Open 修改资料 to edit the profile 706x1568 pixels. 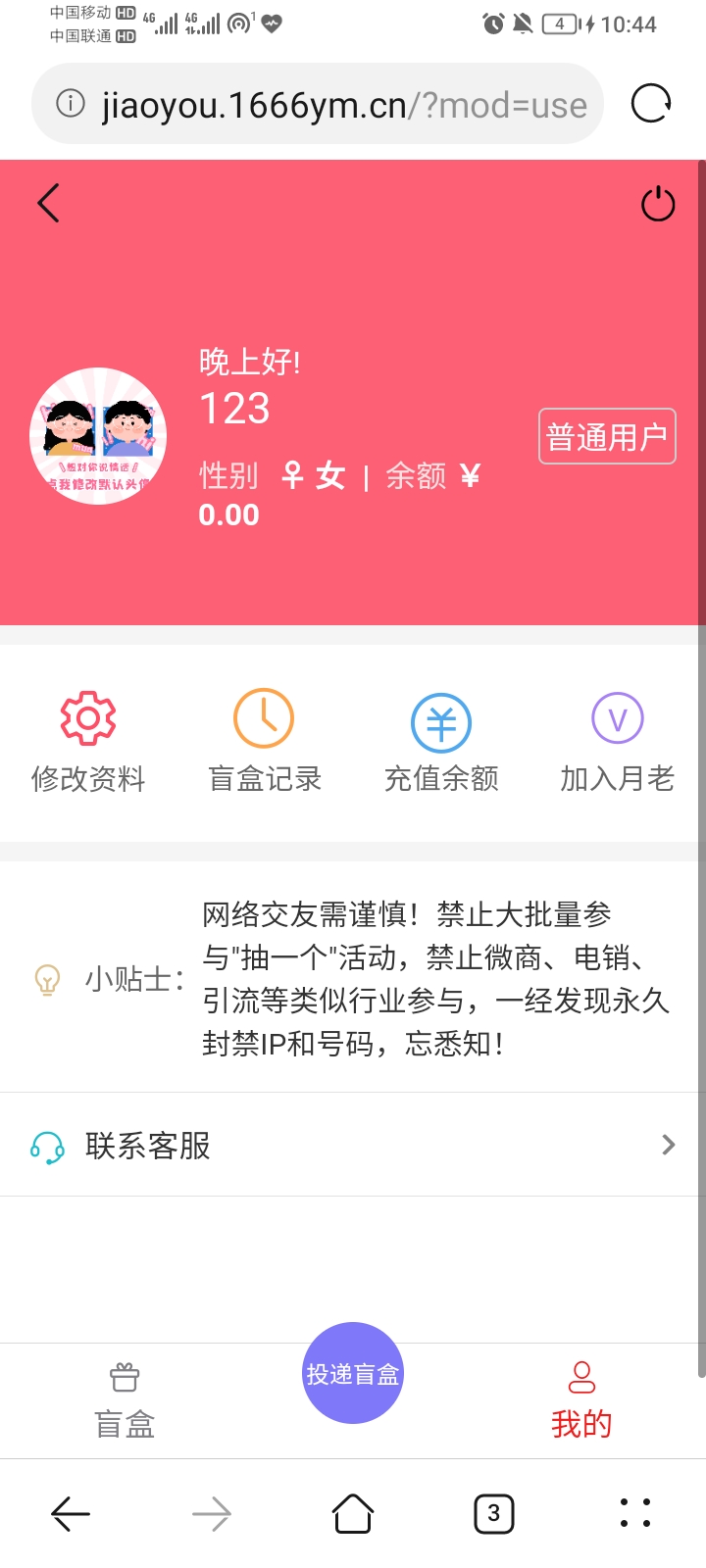point(88,742)
